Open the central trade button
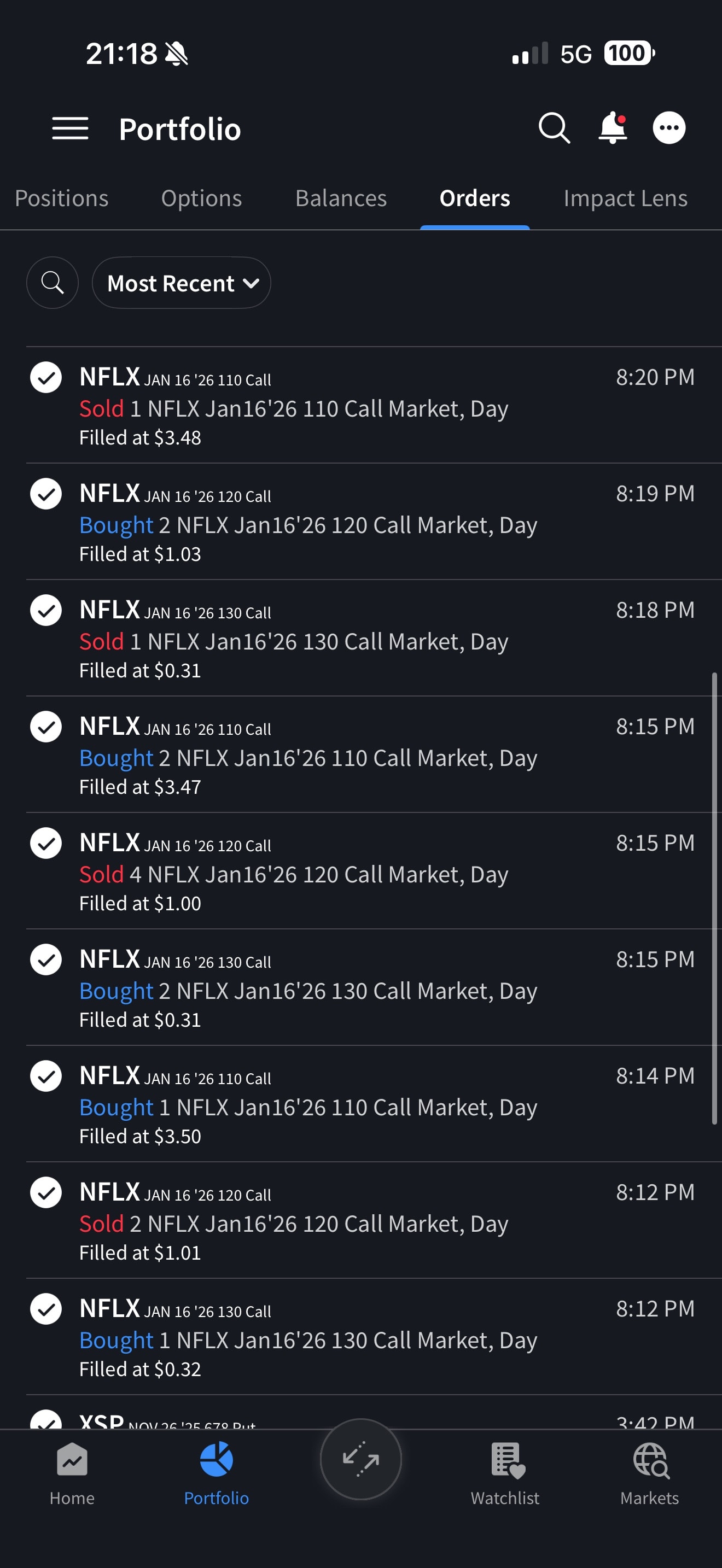 (361, 1460)
